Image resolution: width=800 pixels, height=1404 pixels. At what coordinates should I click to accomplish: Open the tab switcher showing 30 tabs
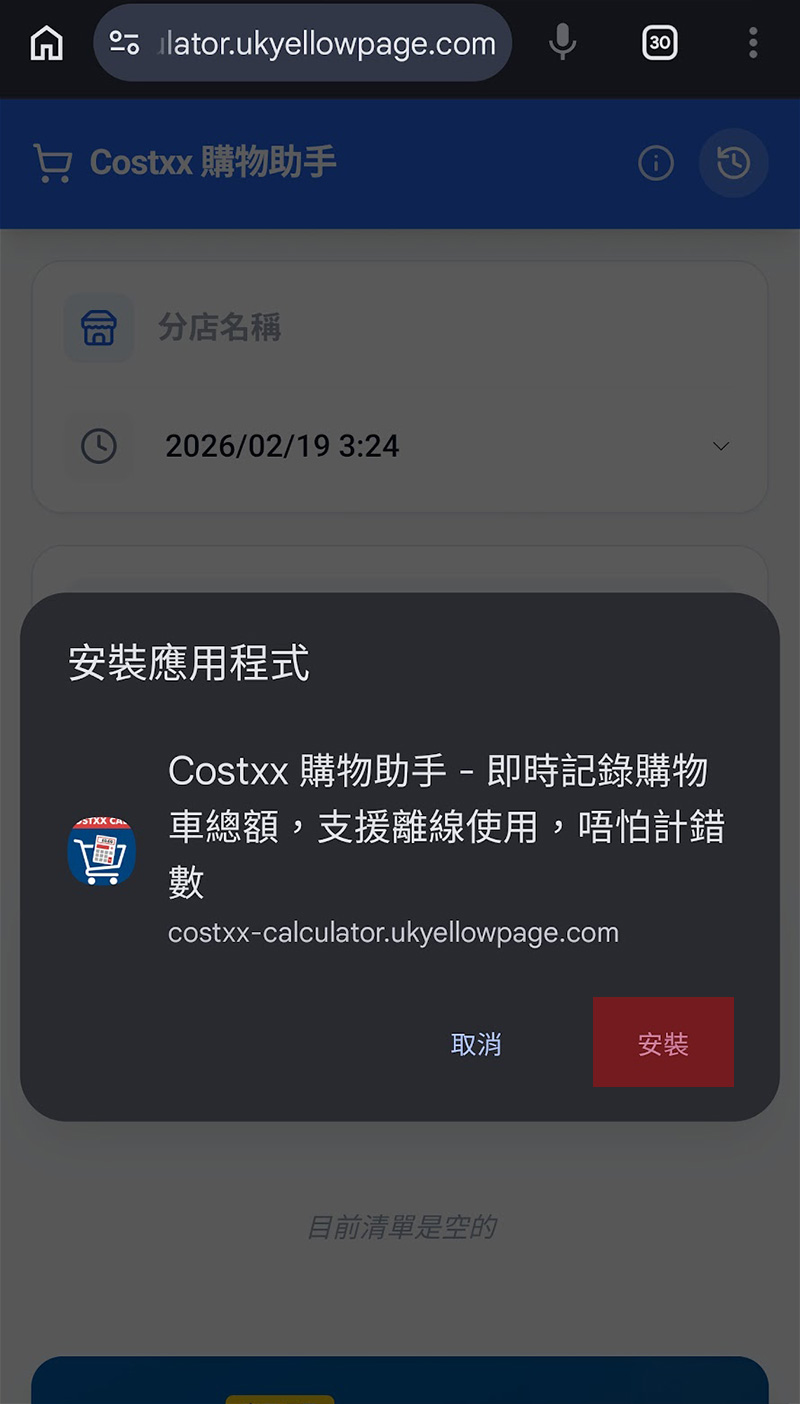pos(659,43)
